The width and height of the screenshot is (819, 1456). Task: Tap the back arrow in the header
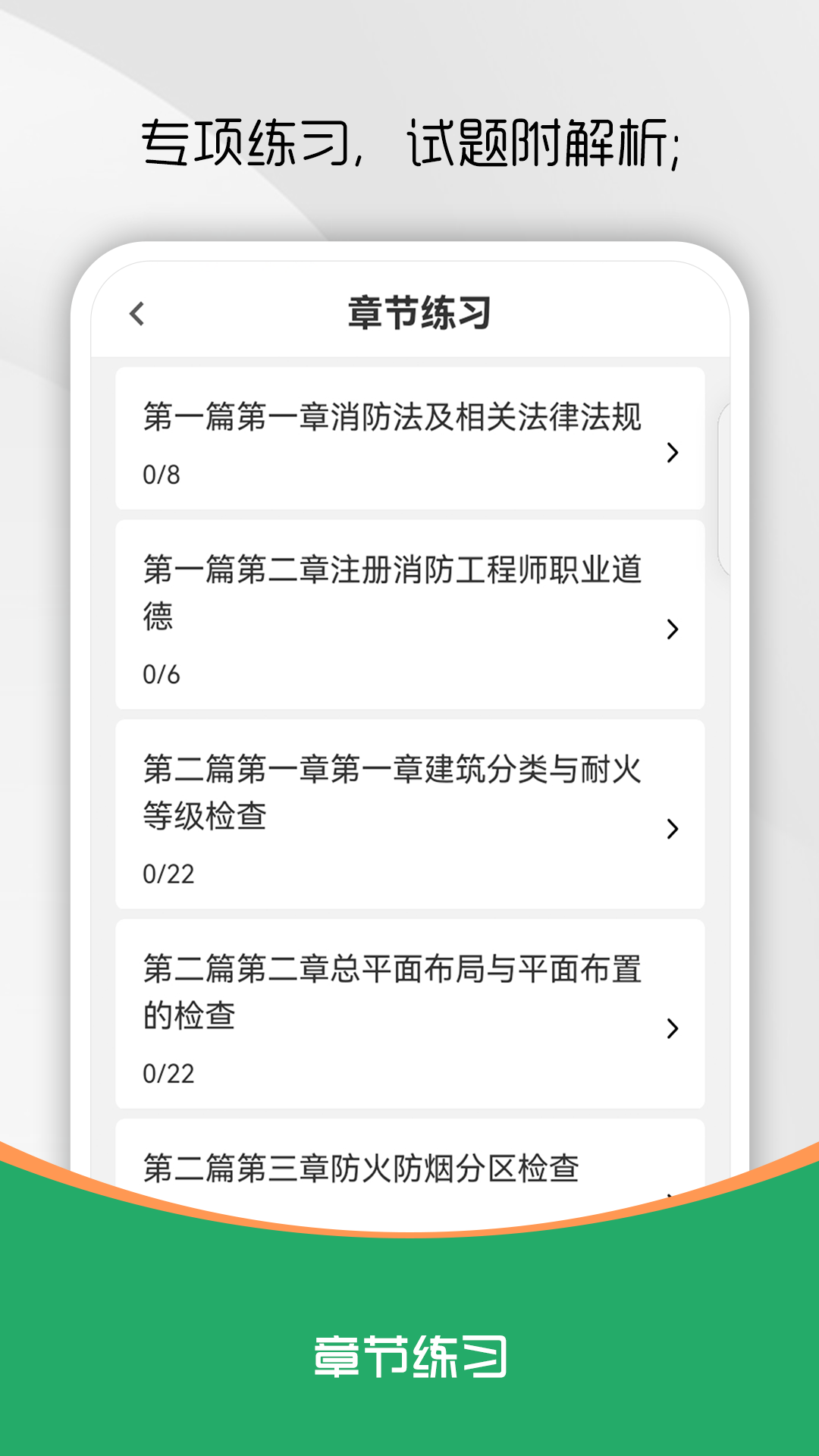coord(137,313)
